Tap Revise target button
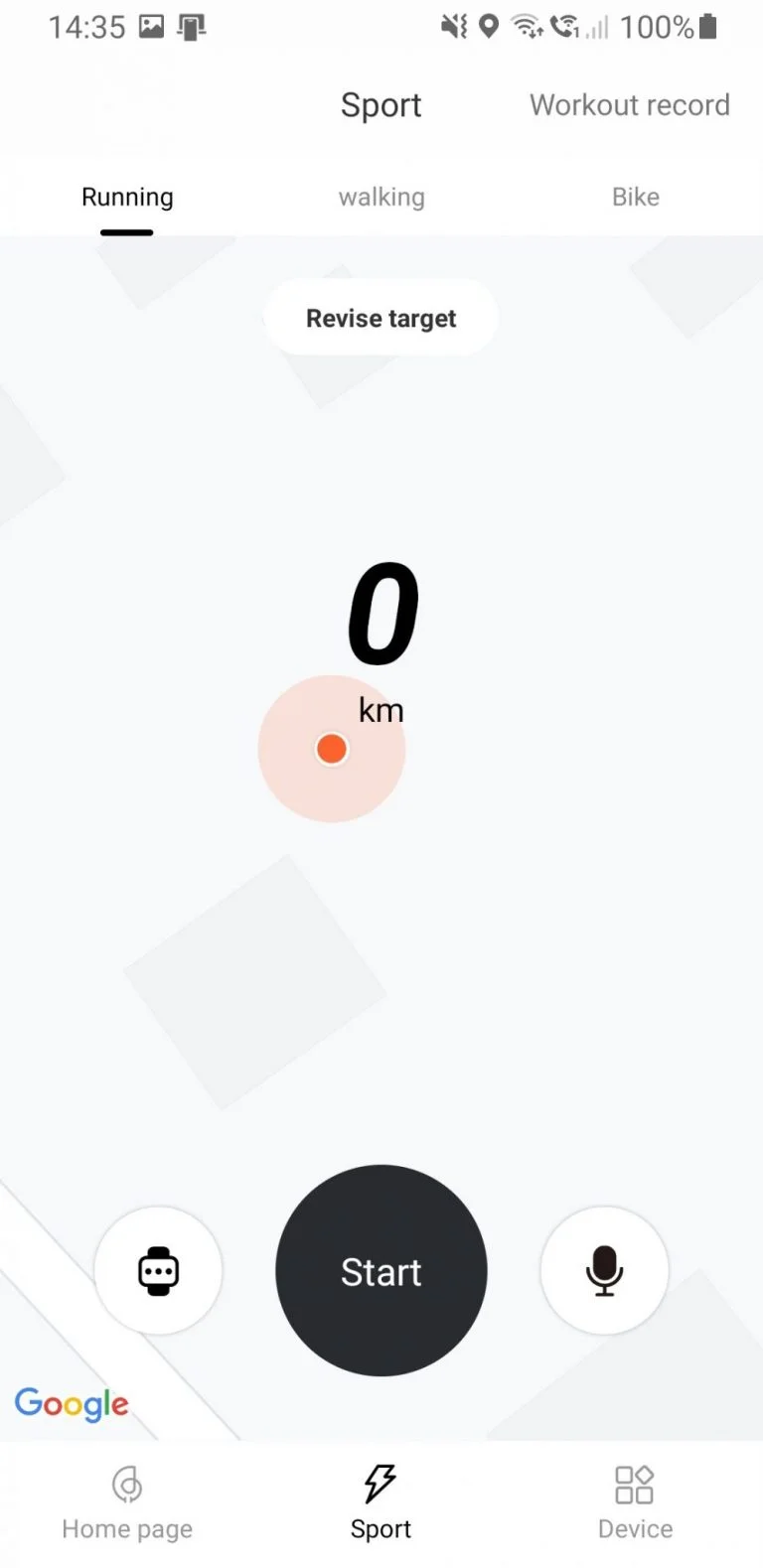This screenshot has width=763, height=1568. pos(381,318)
